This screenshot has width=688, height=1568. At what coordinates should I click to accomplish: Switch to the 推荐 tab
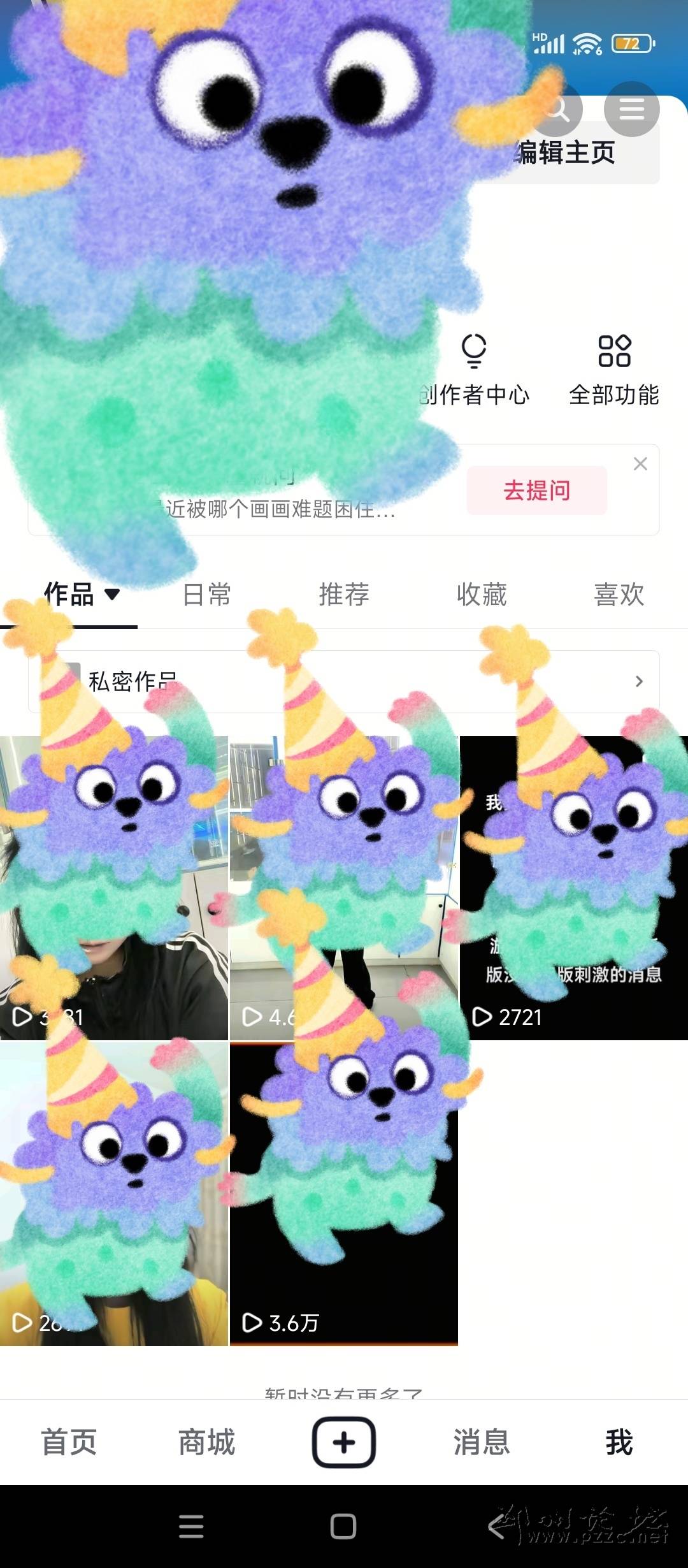(x=344, y=594)
